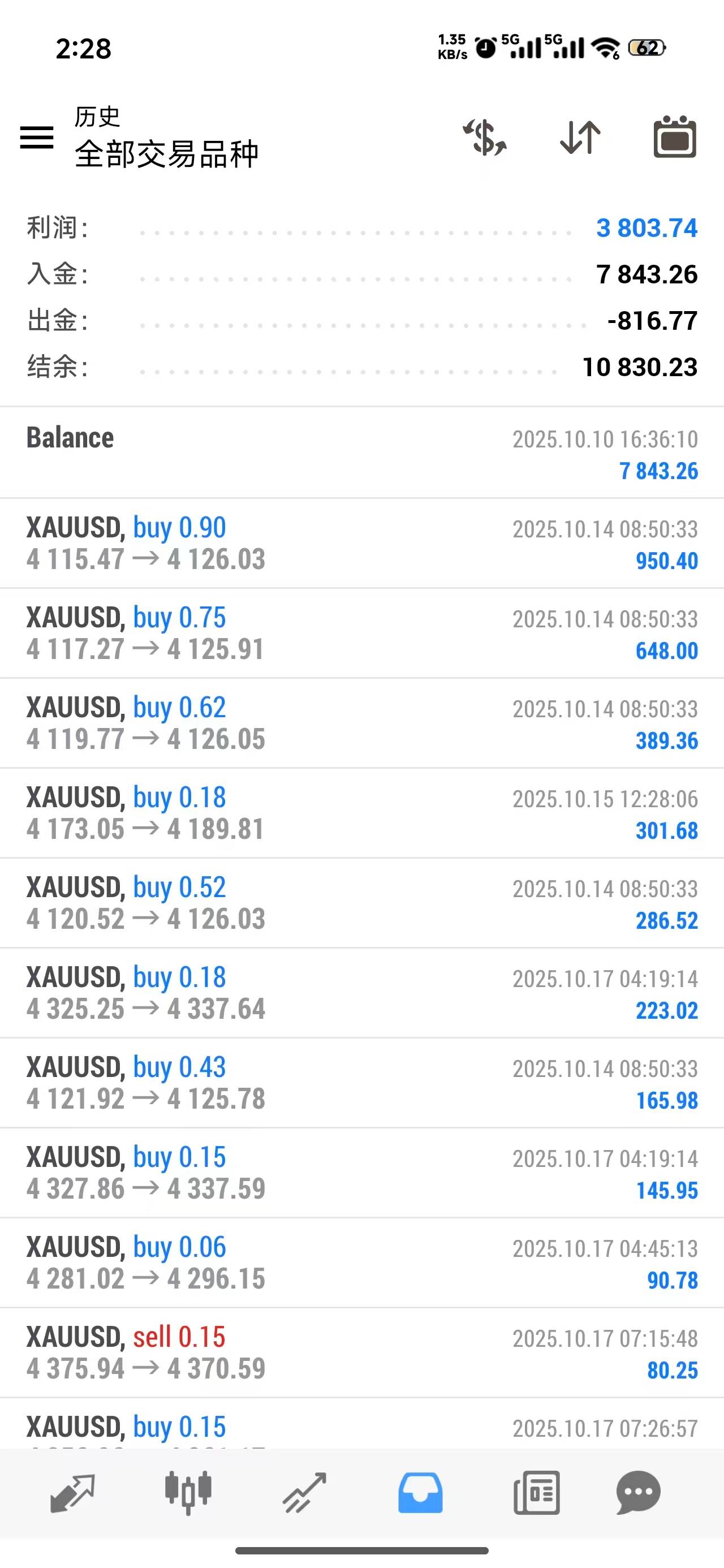Open the sort order arrows

pos(580,137)
